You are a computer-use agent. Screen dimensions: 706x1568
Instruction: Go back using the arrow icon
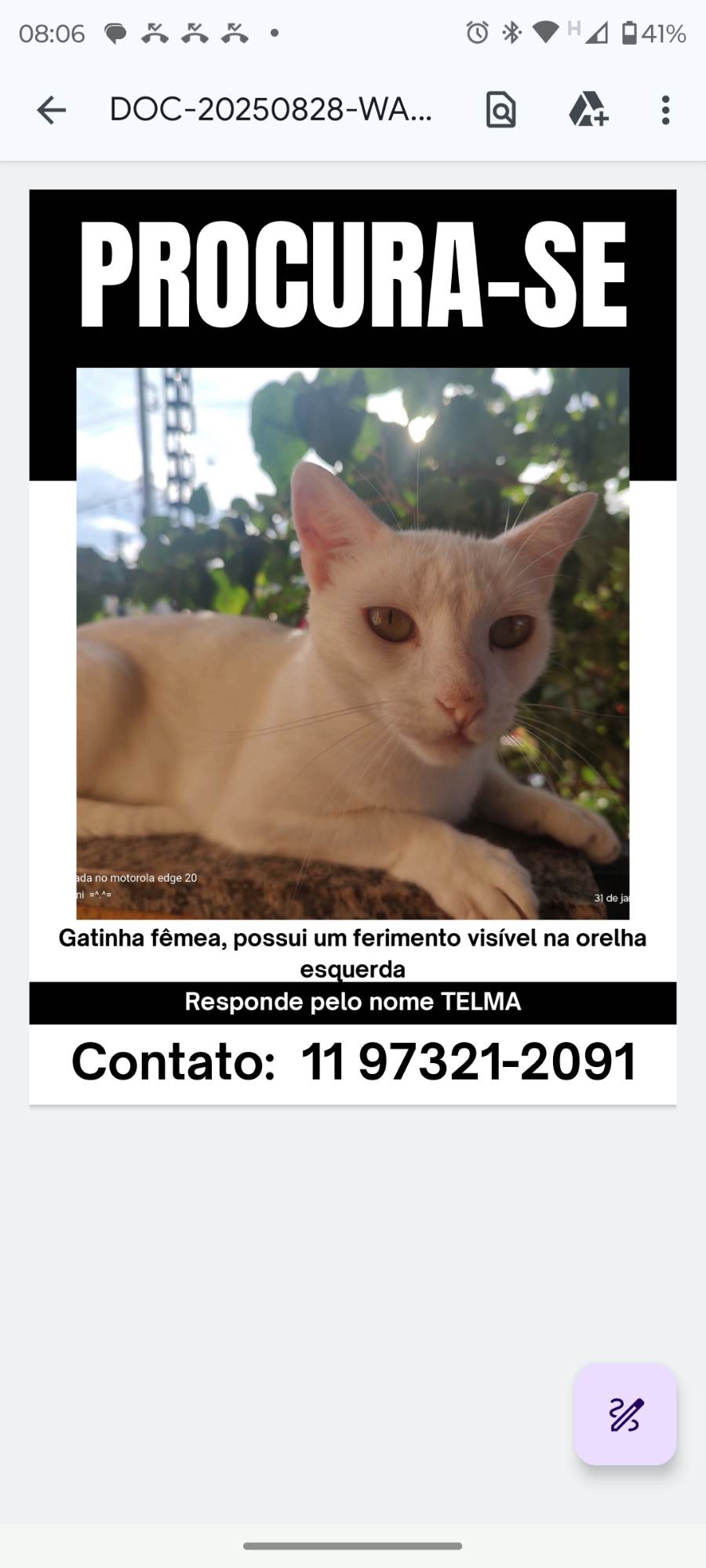pyautogui.click(x=52, y=110)
